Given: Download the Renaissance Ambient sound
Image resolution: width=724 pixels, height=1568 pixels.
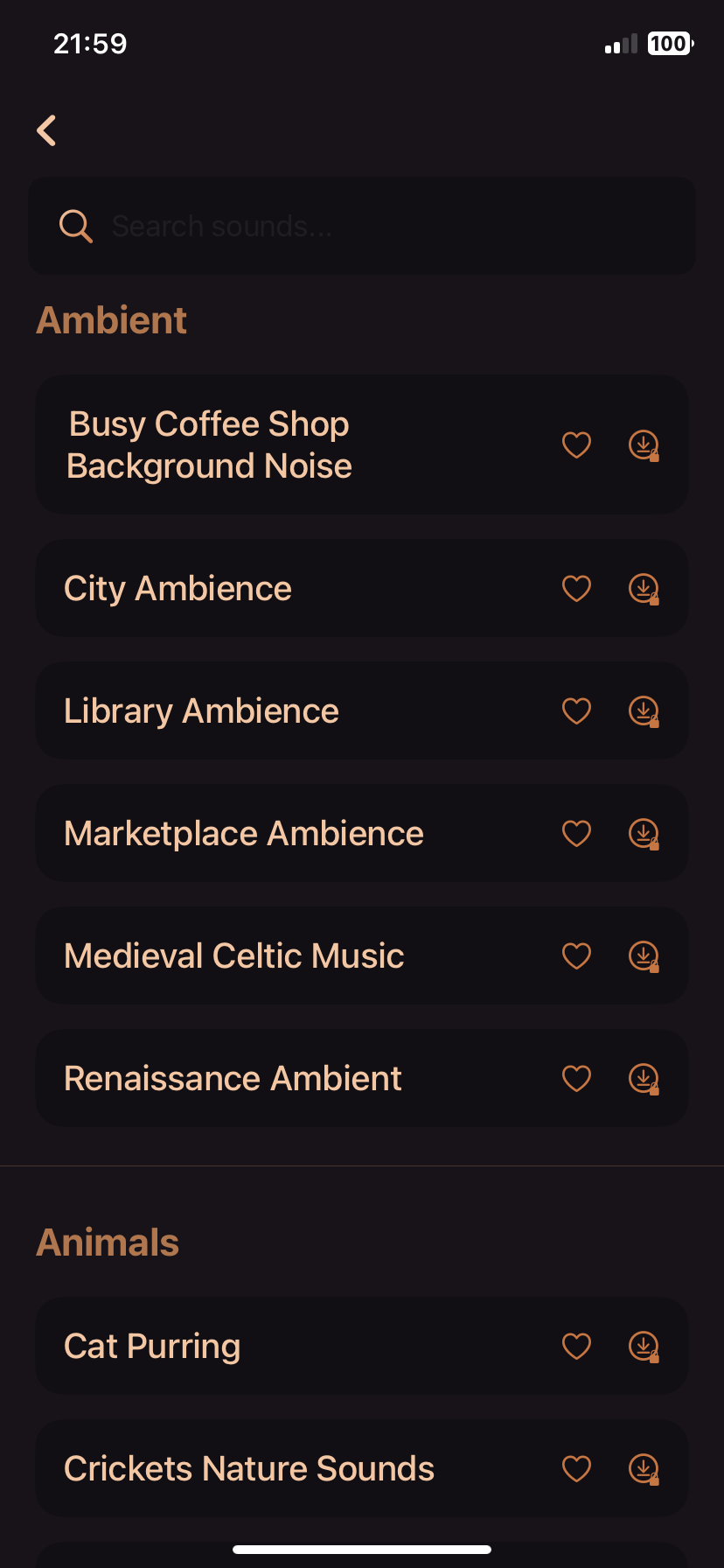Looking at the screenshot, I should 644,1078.
